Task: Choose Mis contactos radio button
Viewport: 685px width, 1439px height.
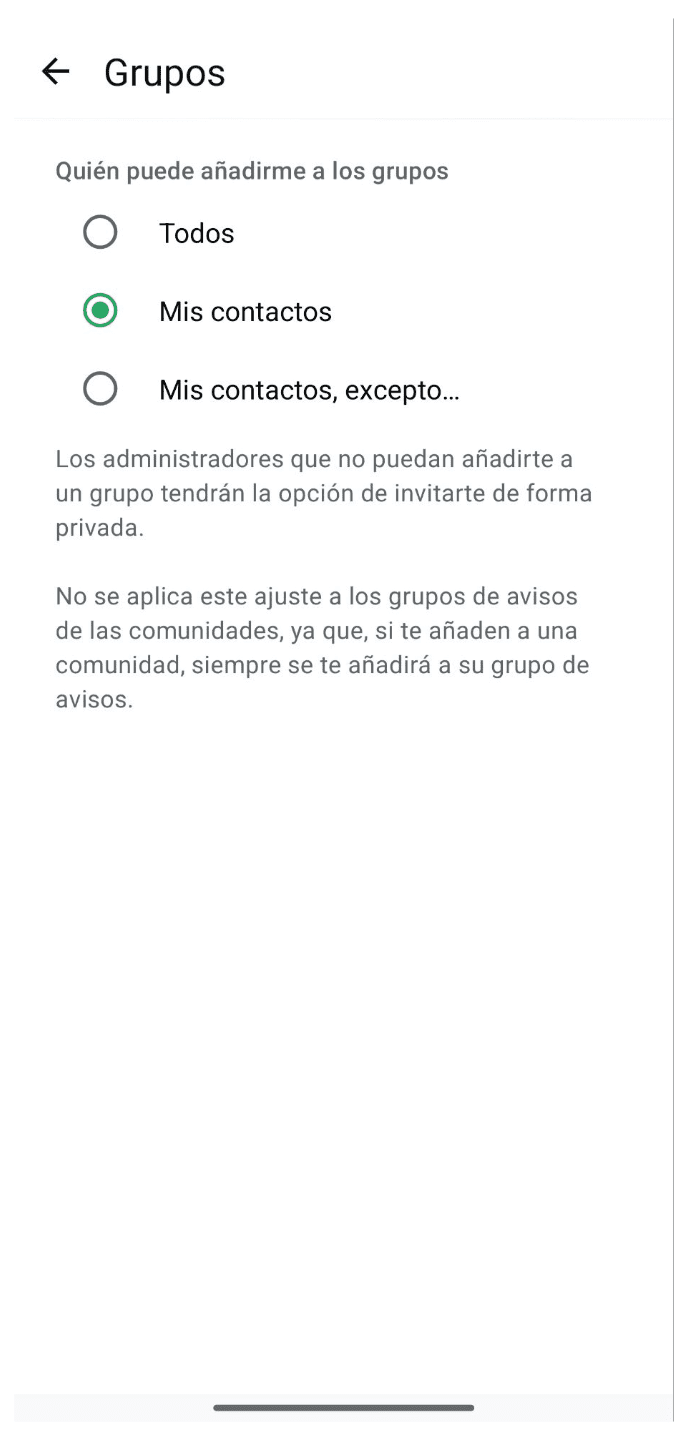Action: 100,311
